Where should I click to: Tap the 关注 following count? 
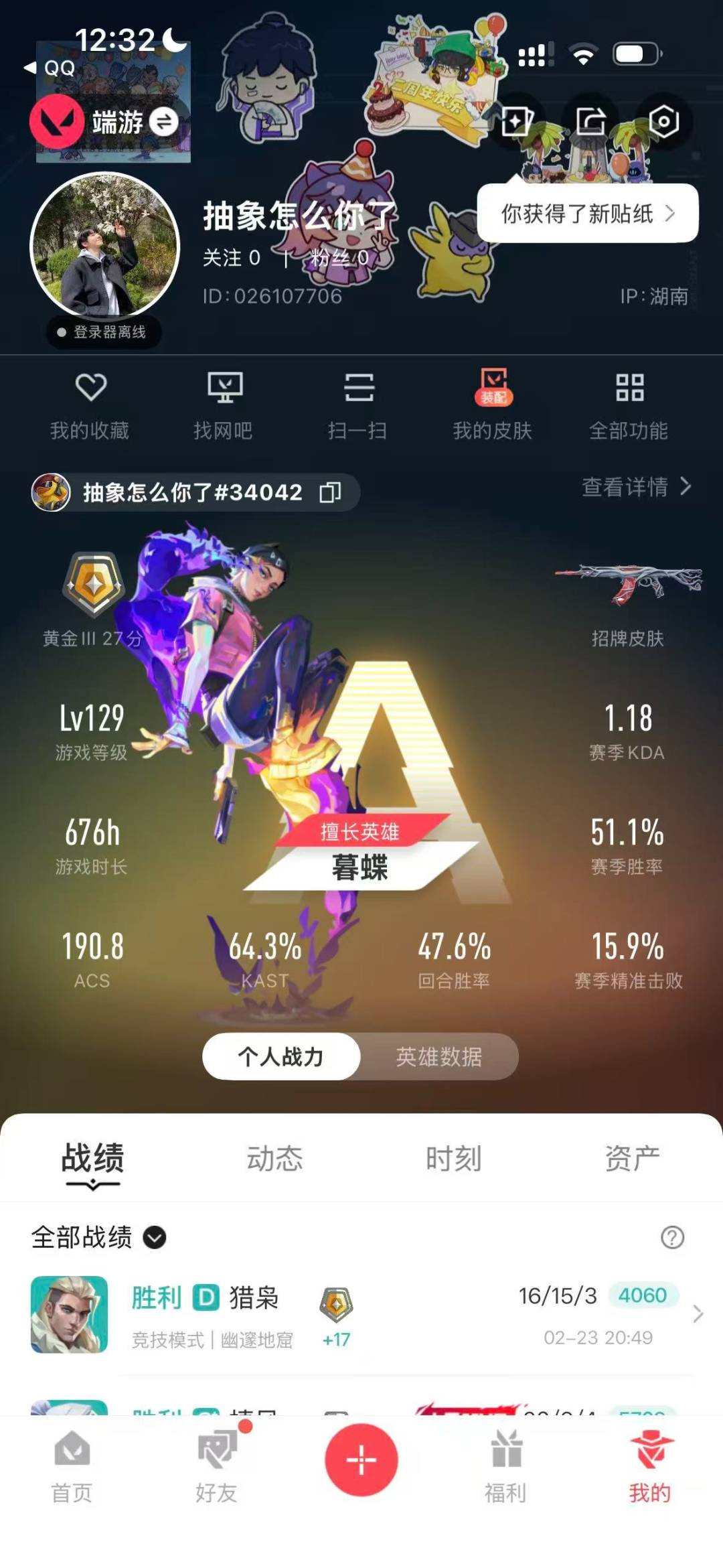tap(230, 259)
